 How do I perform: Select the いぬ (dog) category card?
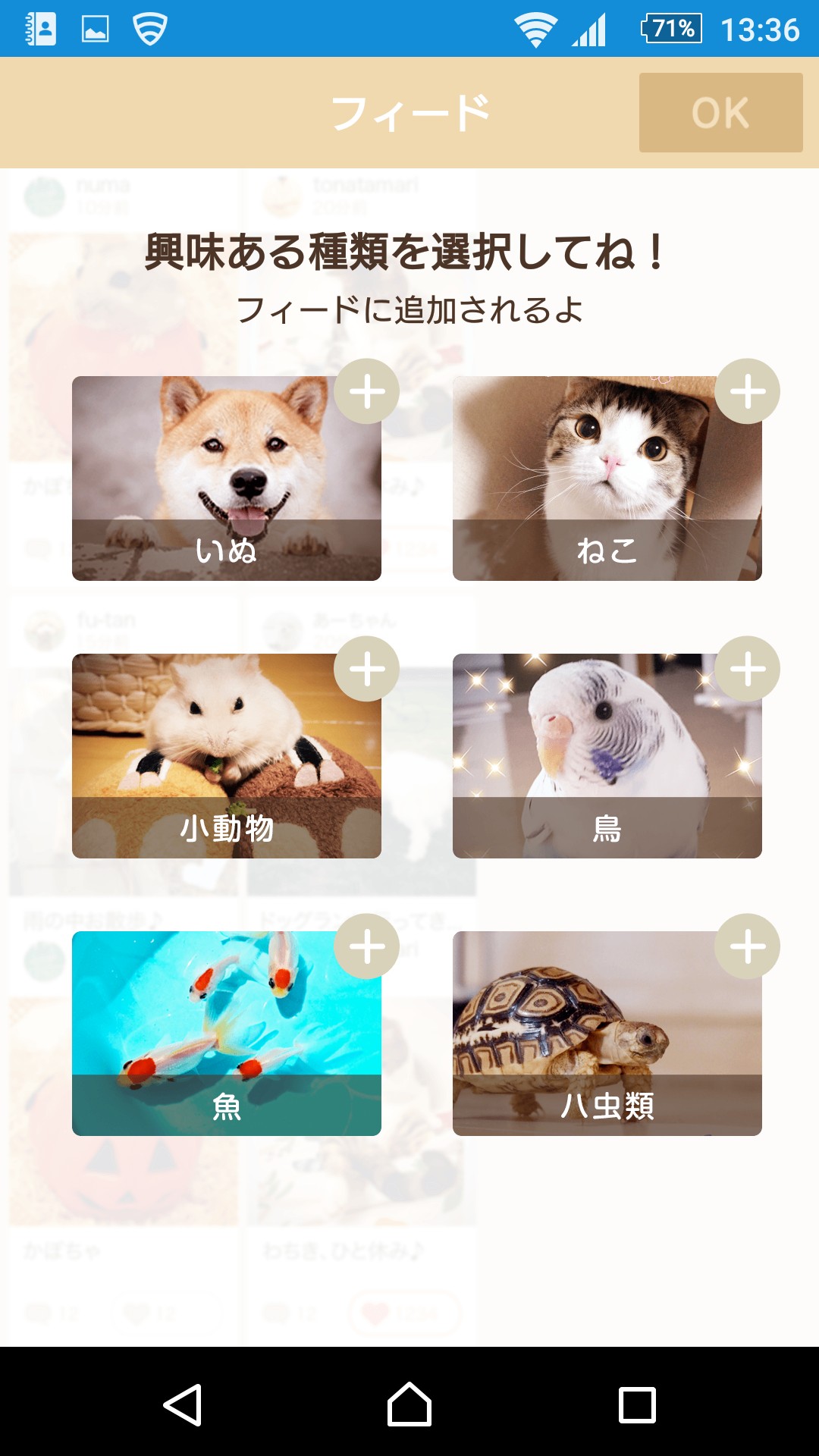pos(226,478)
